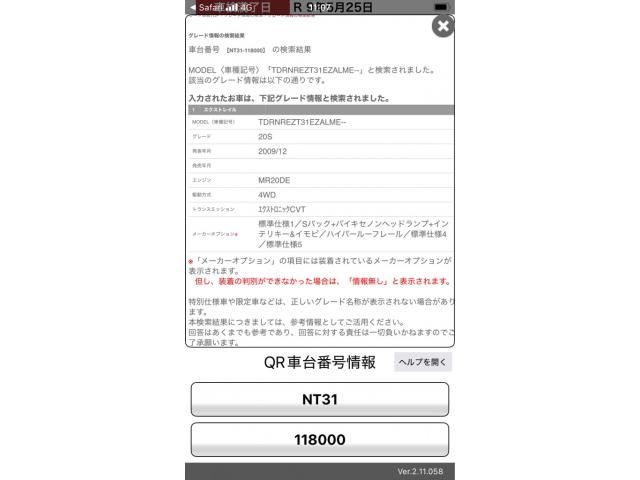
Task: Close the grade search result popup
Action: tap(442, 27)
